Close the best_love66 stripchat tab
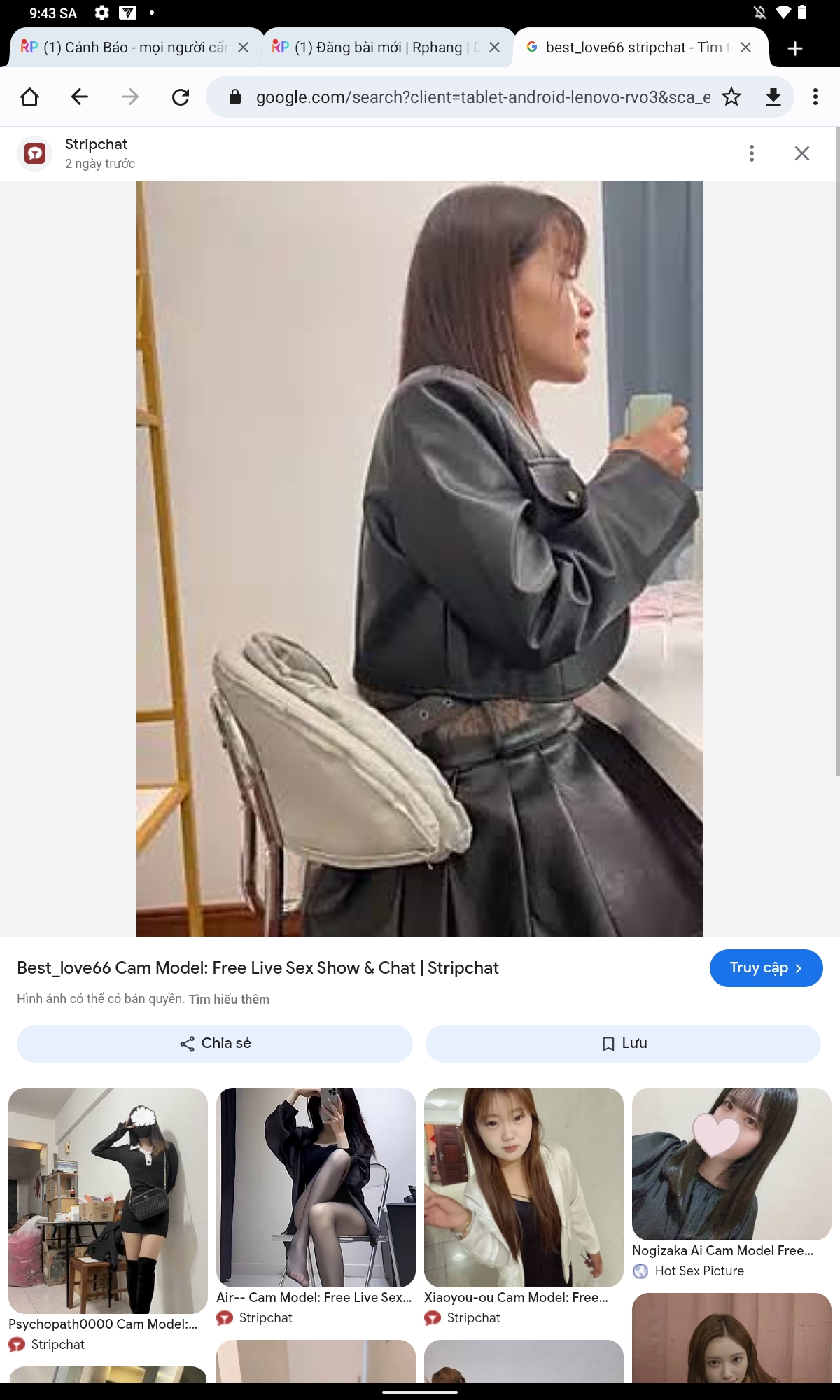Image resolution: width=840 pixels, height=1400 pixels. pos(746,48)
